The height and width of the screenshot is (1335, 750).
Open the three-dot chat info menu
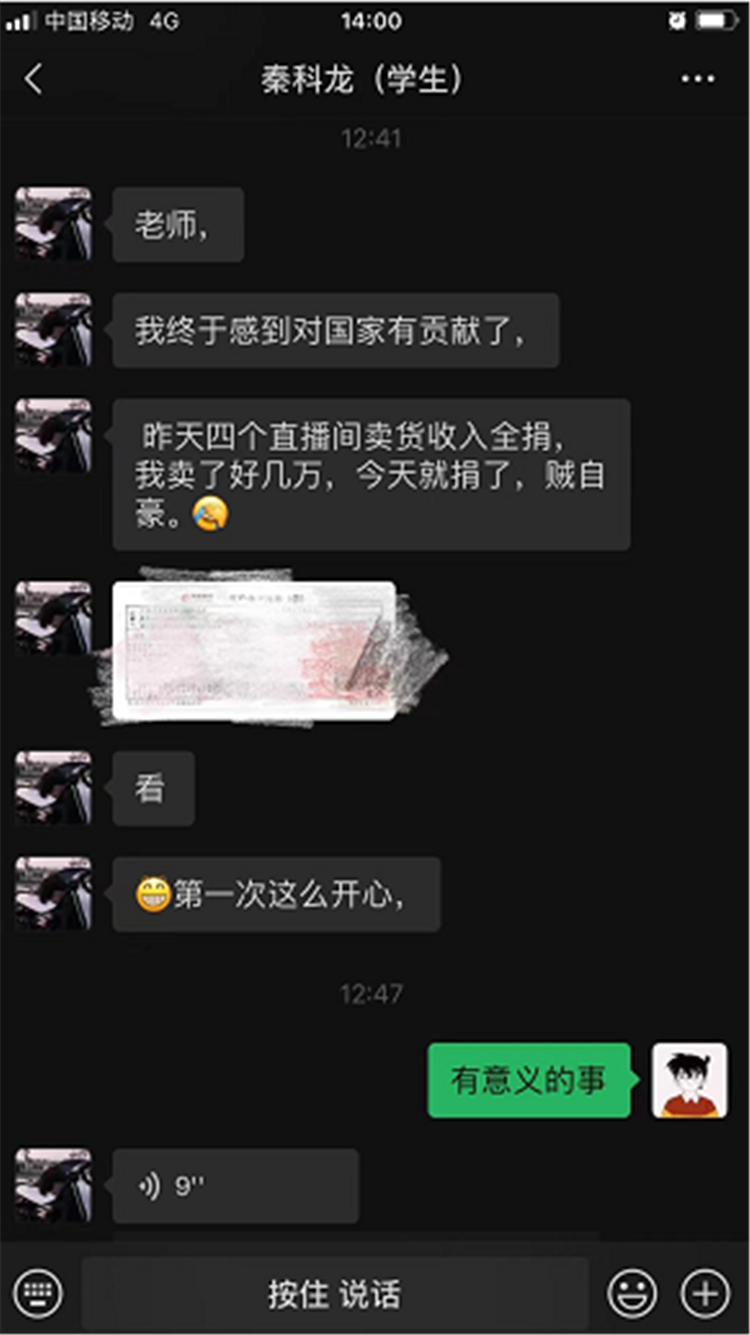point(698,79)
